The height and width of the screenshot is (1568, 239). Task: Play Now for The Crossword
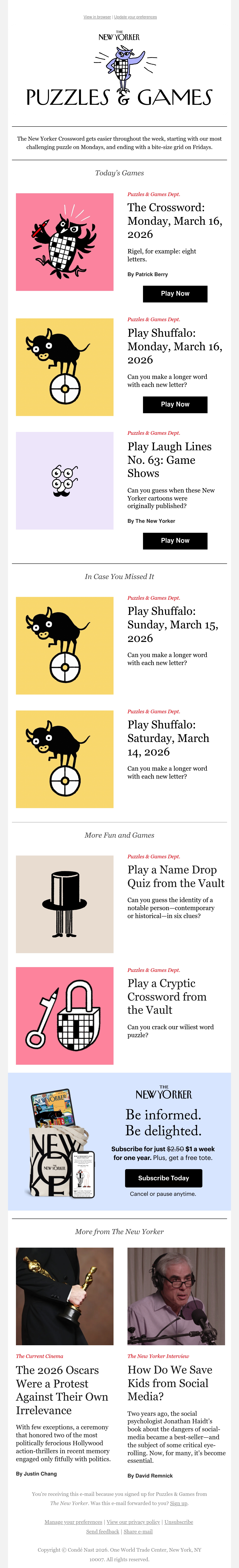(x=175, y=293)
